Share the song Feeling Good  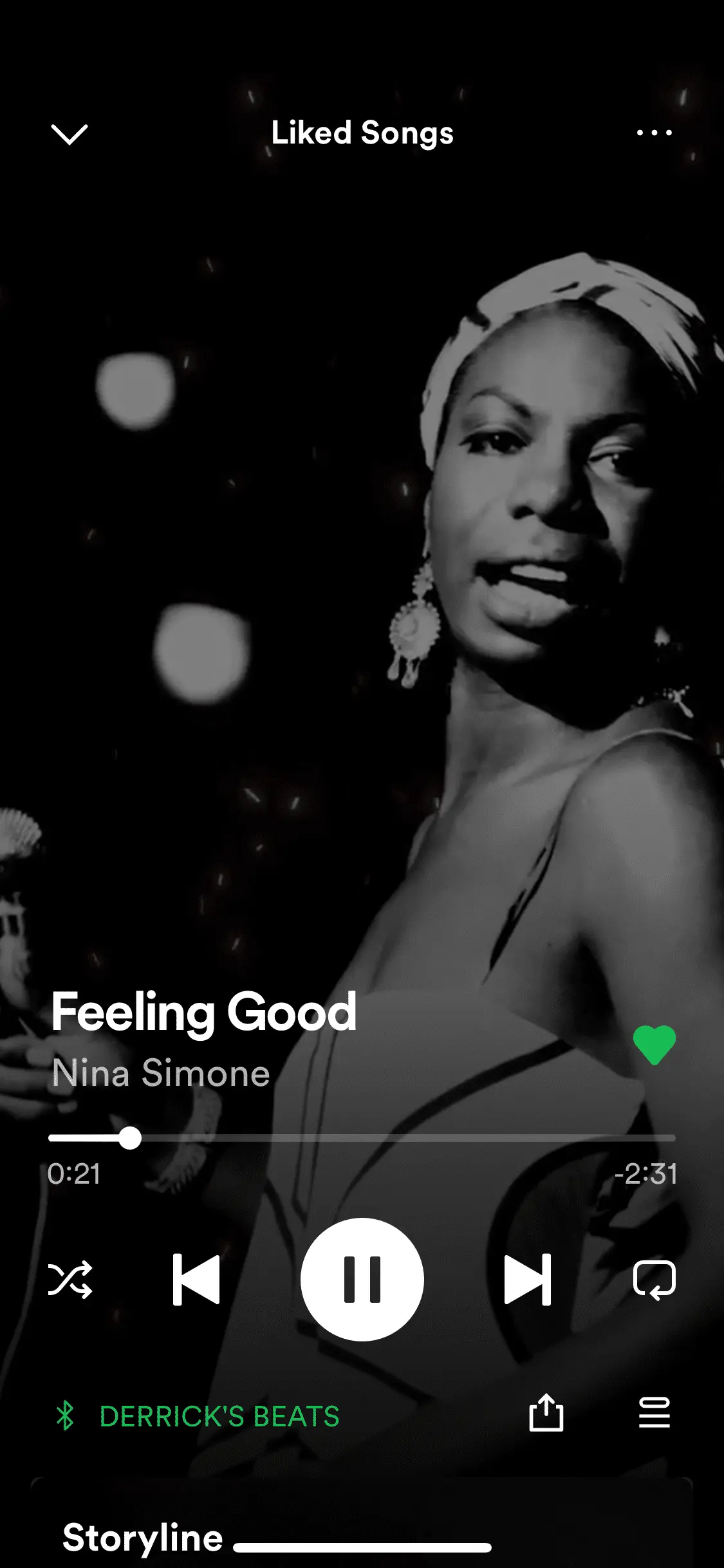546,1413
